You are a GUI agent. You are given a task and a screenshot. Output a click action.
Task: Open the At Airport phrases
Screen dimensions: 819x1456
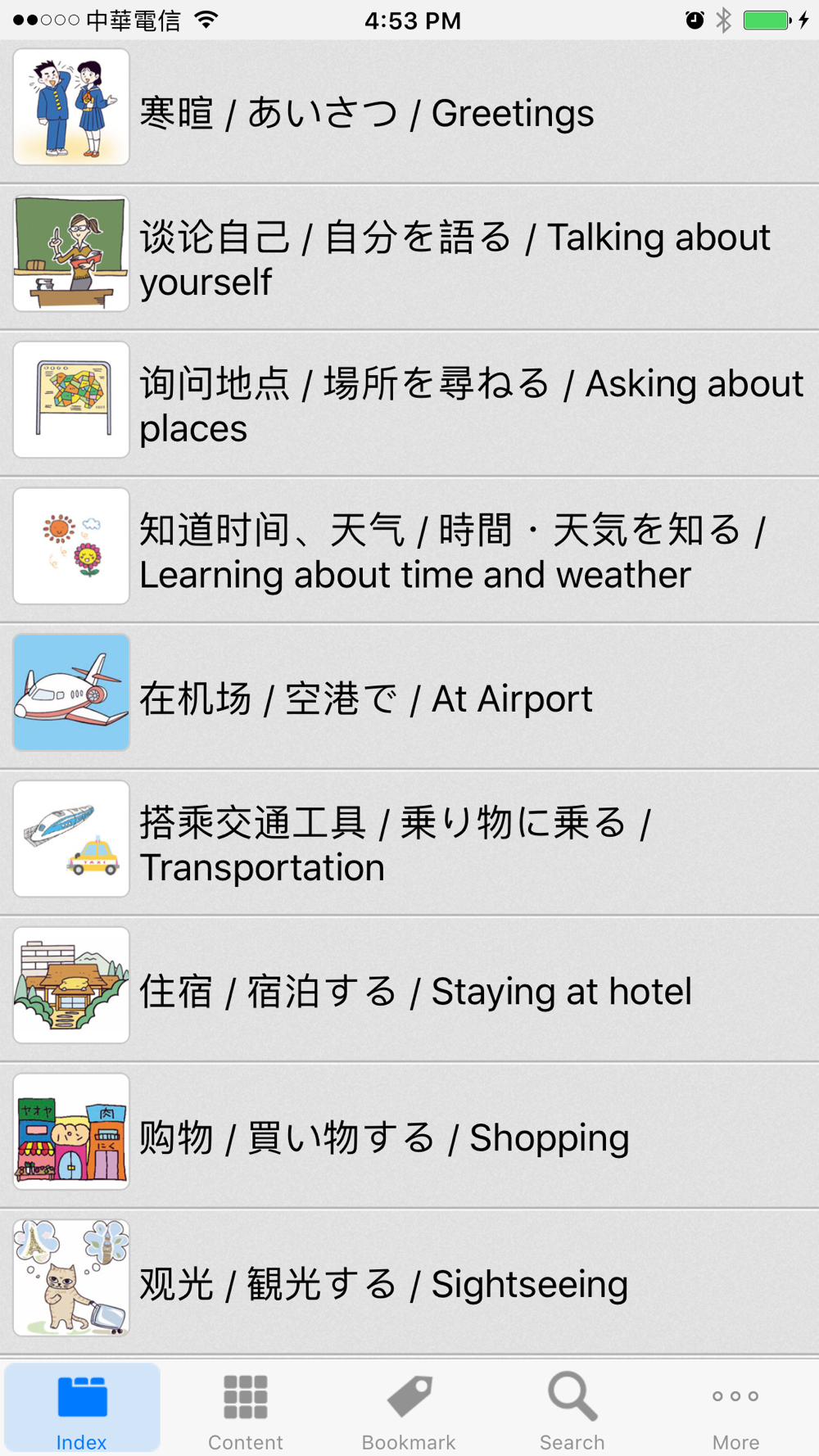coord(409,697)
